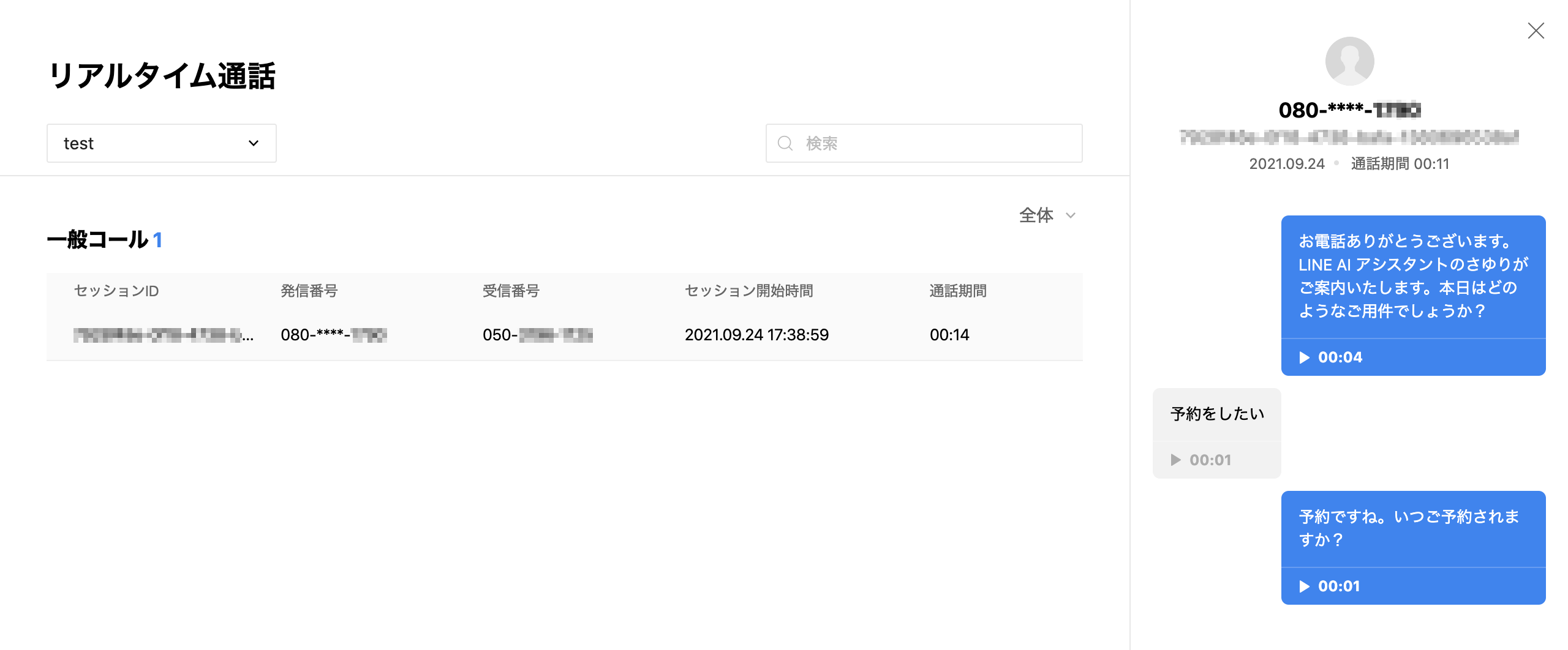Screen dimensions: 1568x650
Task: Play the 予約ですね reply audio
Action: pyautogui.click(x=1305, y=586)
